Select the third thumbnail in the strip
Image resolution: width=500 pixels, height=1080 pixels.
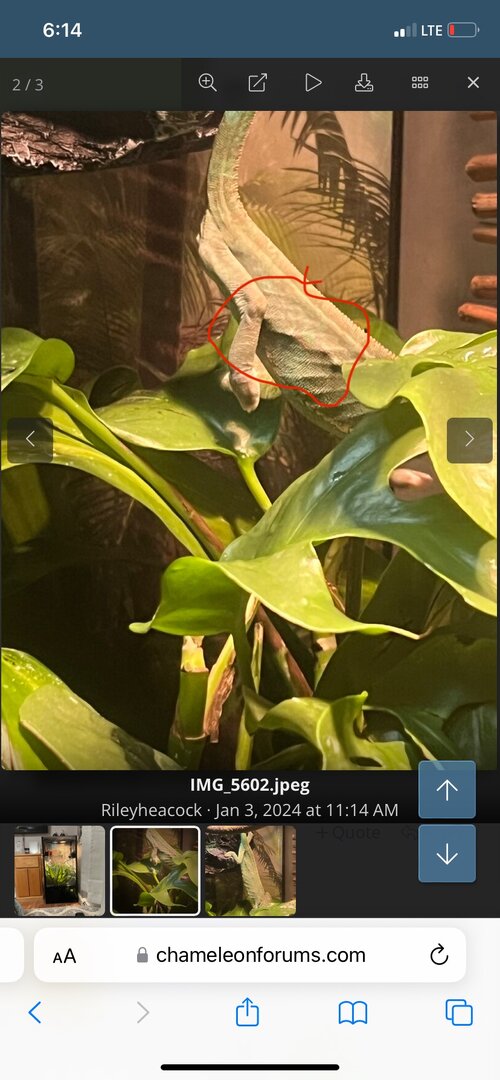pos(251,871)
